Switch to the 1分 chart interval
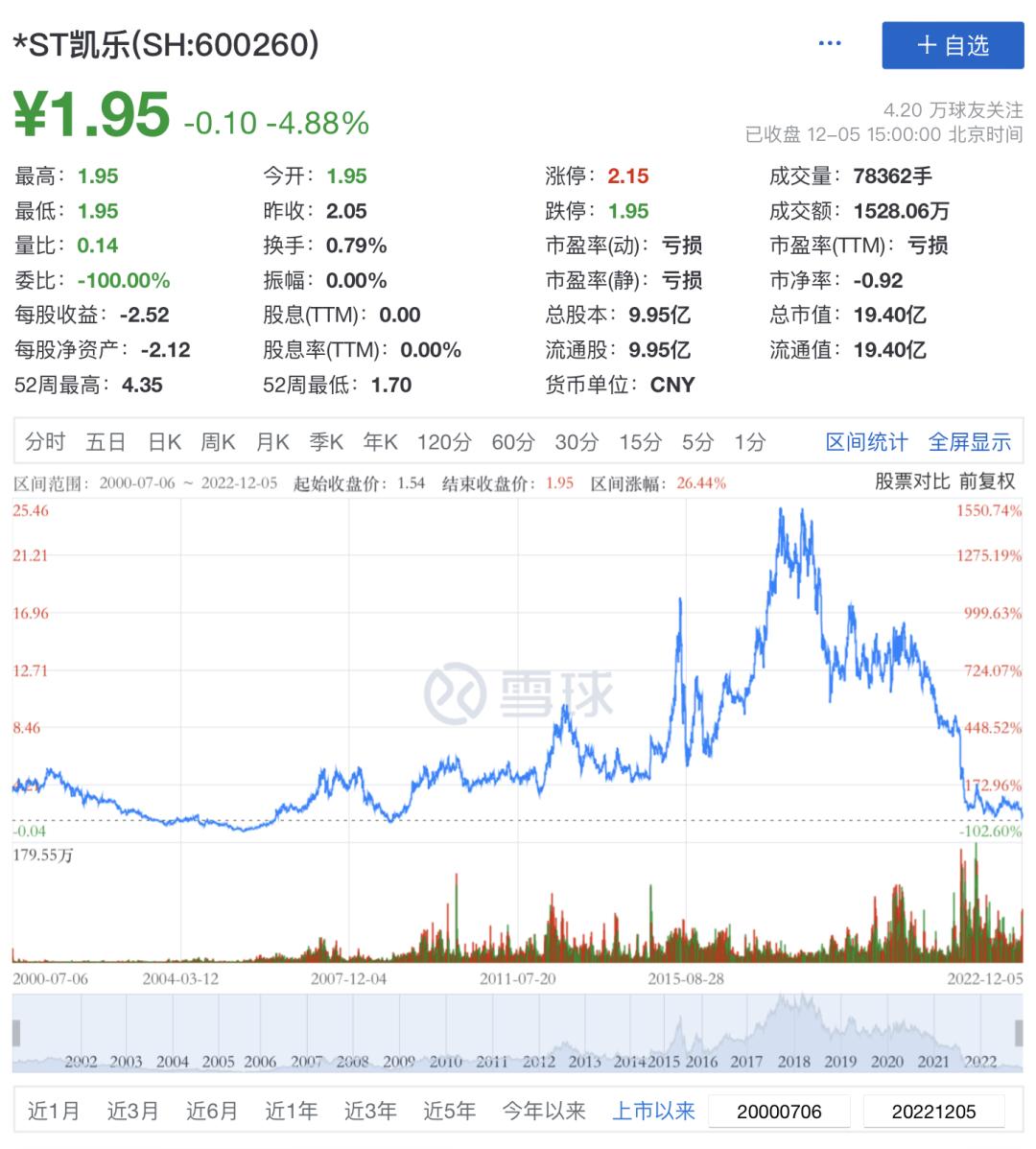This screenshot has width=1036, height=1149. pyautogui.click(x=750, y=442)
